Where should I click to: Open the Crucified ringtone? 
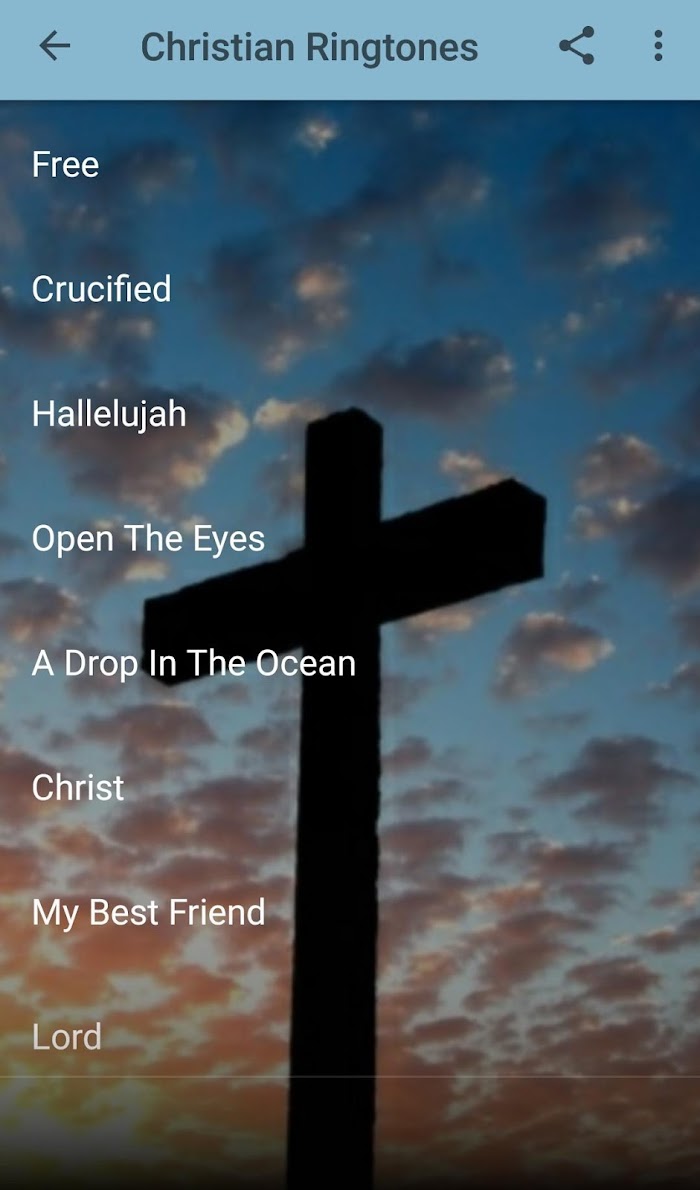point(350,289)
